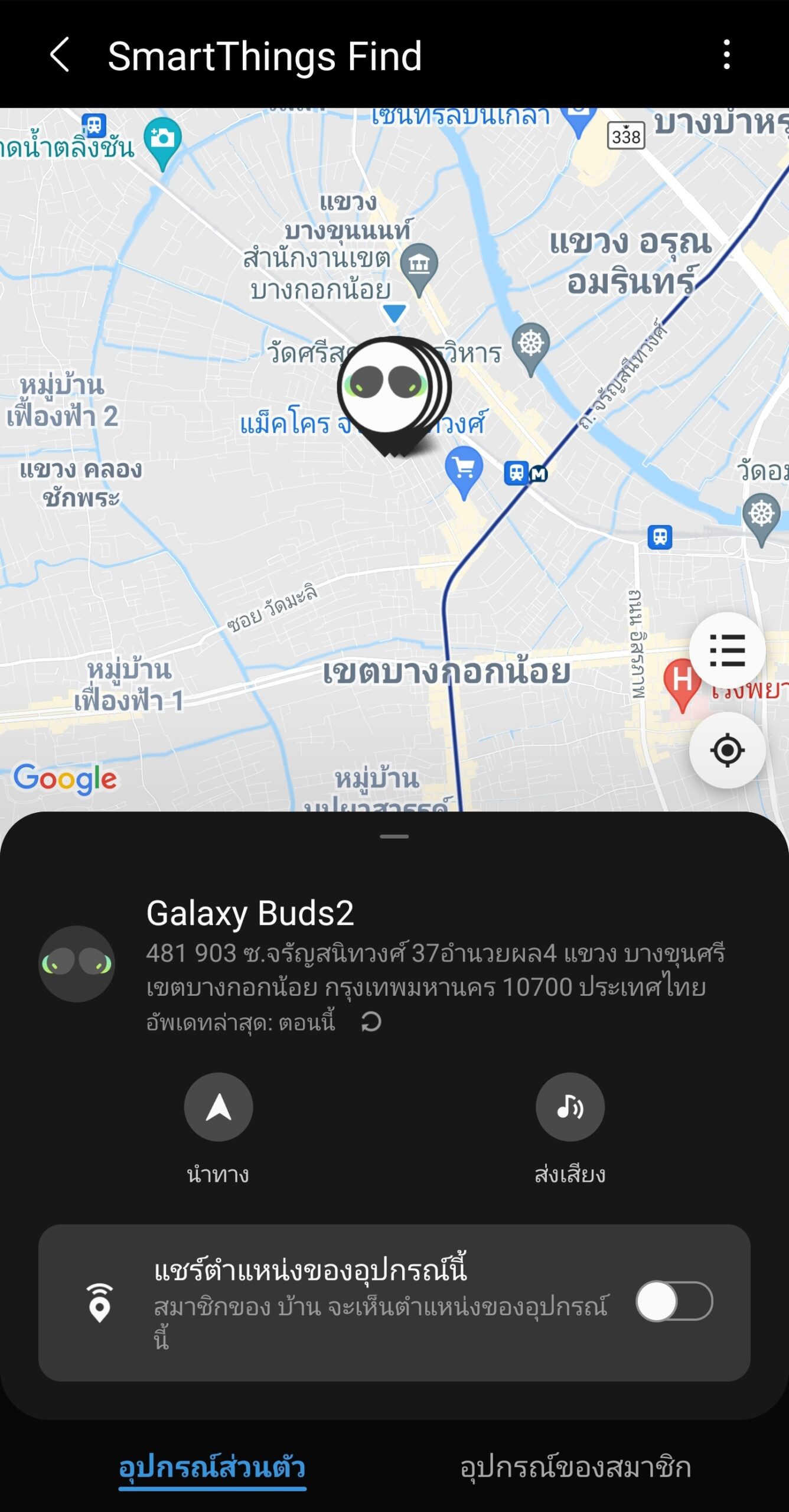
Task: Start navigation with นำทาง button
Action: point(219,1107)
